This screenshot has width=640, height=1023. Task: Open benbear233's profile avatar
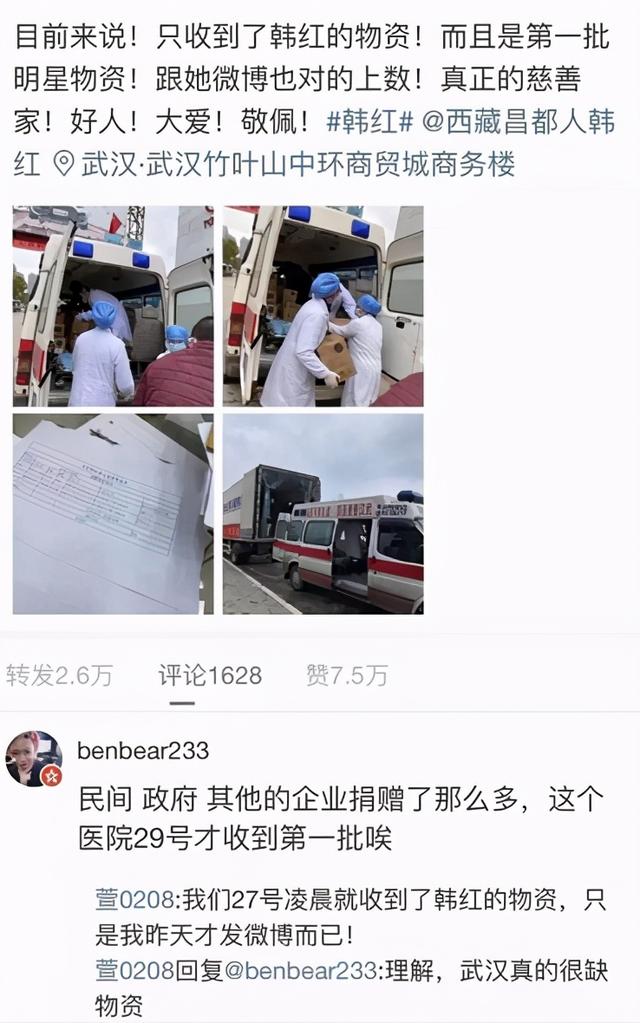point(34,759)
